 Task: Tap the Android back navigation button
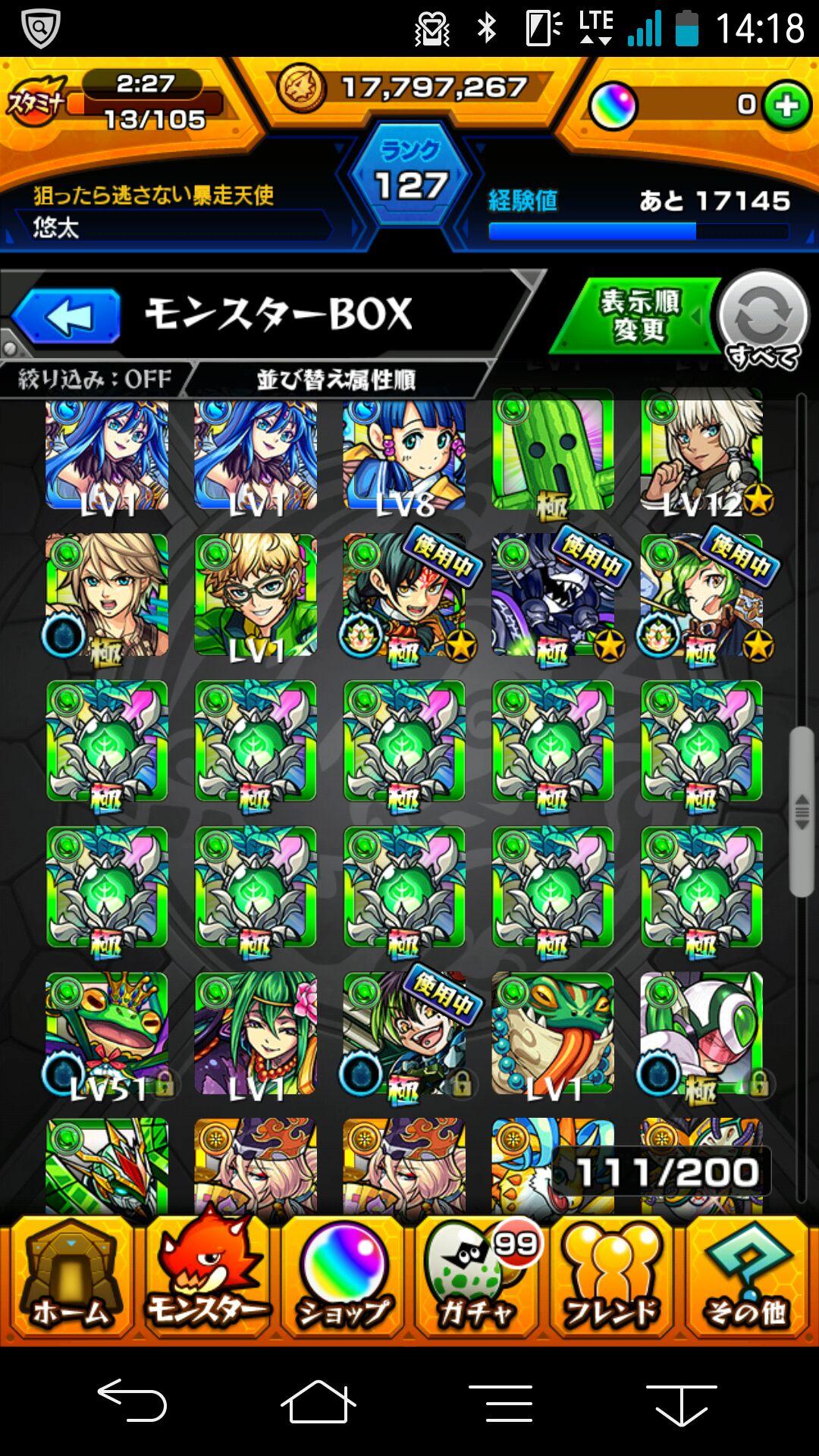133,1400
